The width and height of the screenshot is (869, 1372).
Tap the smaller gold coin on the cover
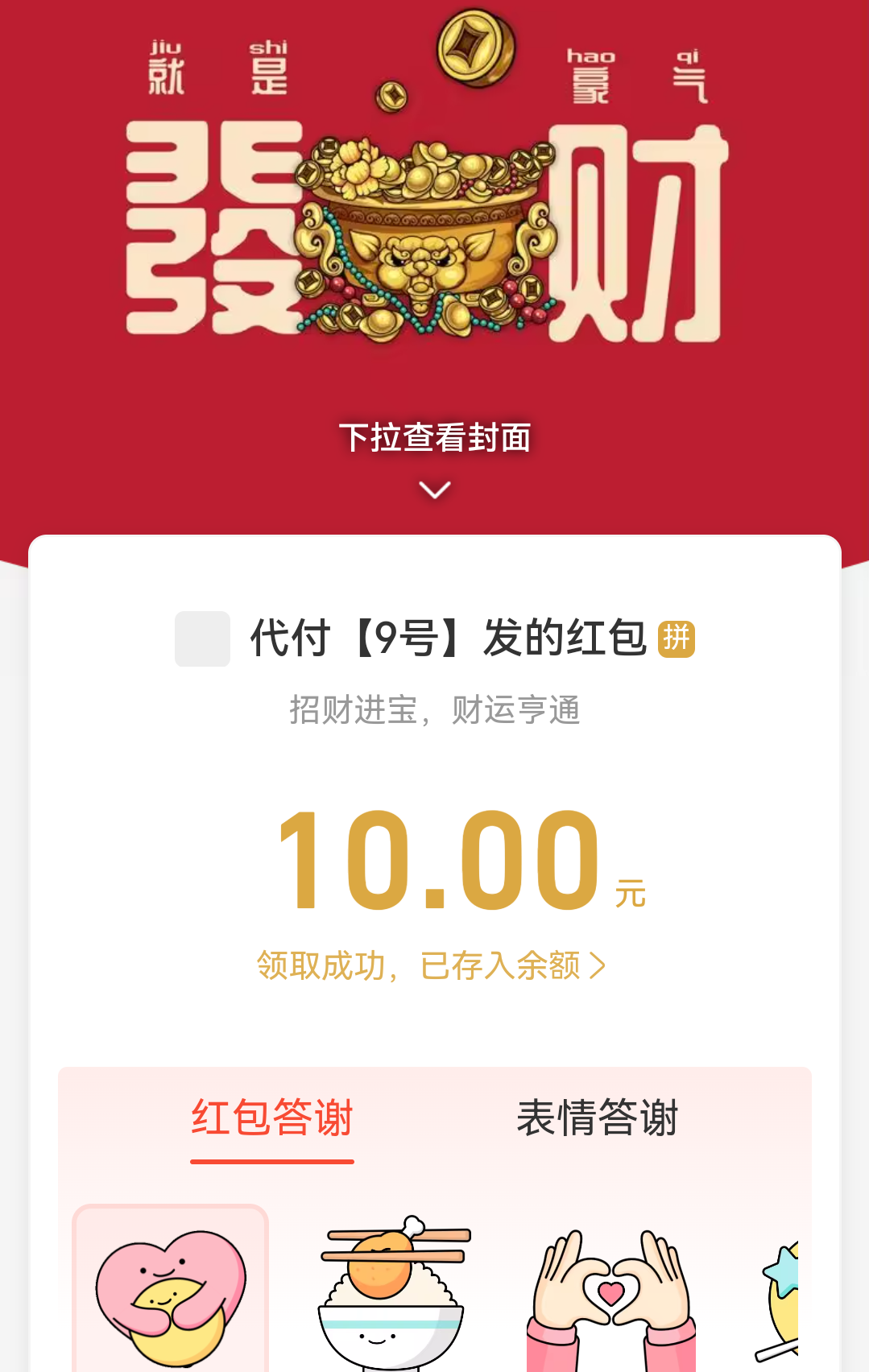392,94
